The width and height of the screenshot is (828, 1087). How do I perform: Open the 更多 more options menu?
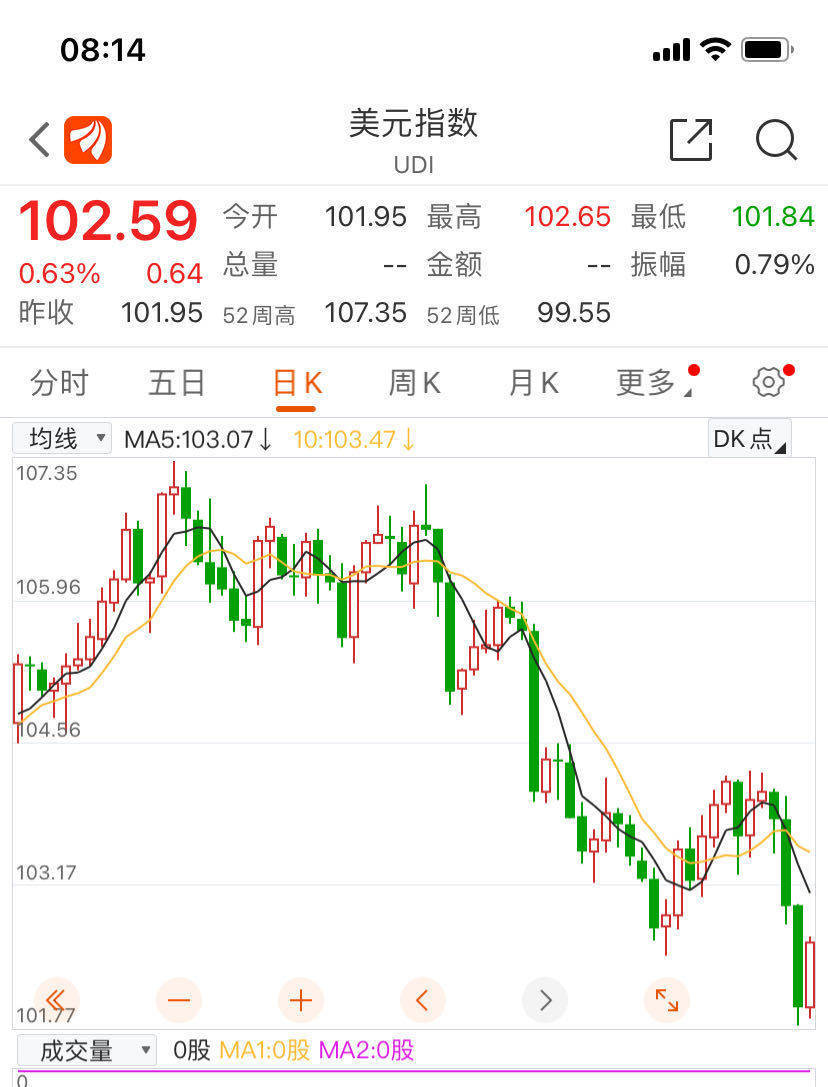pyautogui.click(x=645, y=382)
